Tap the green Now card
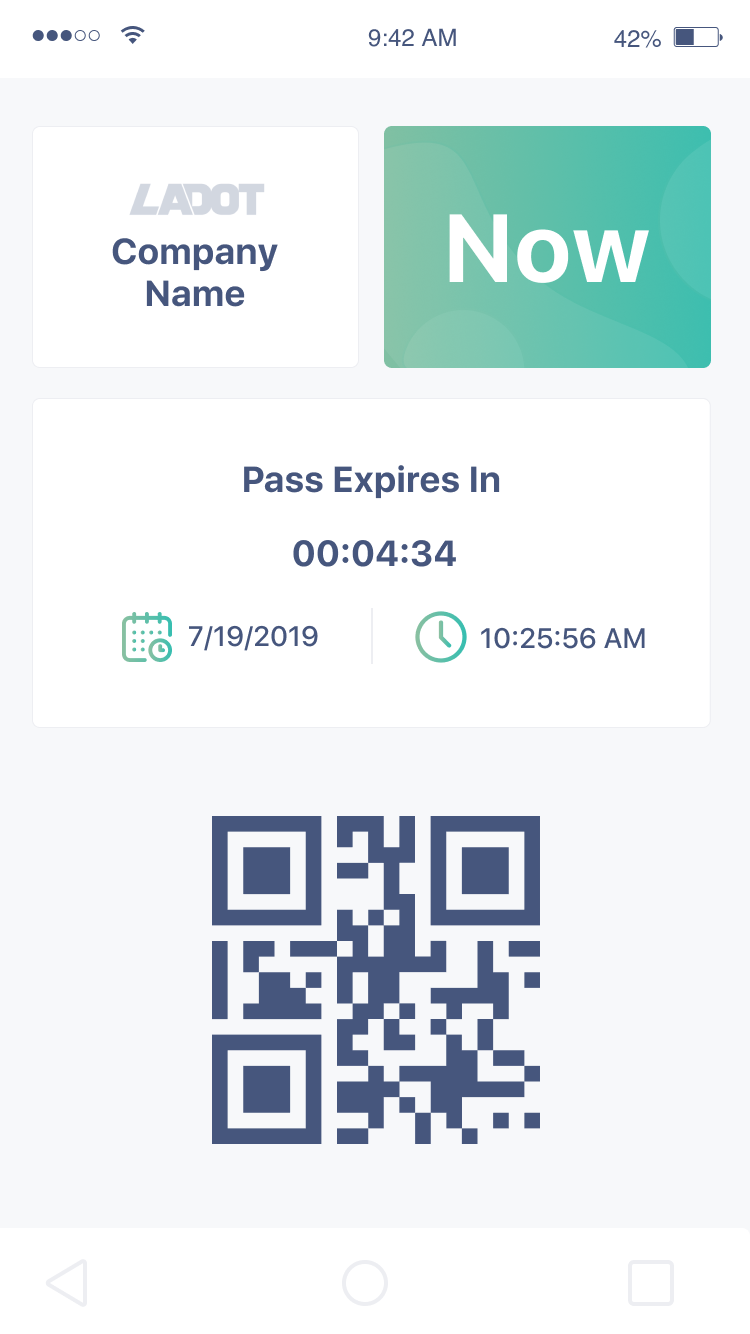750x1334 pixels. (547, 247)
